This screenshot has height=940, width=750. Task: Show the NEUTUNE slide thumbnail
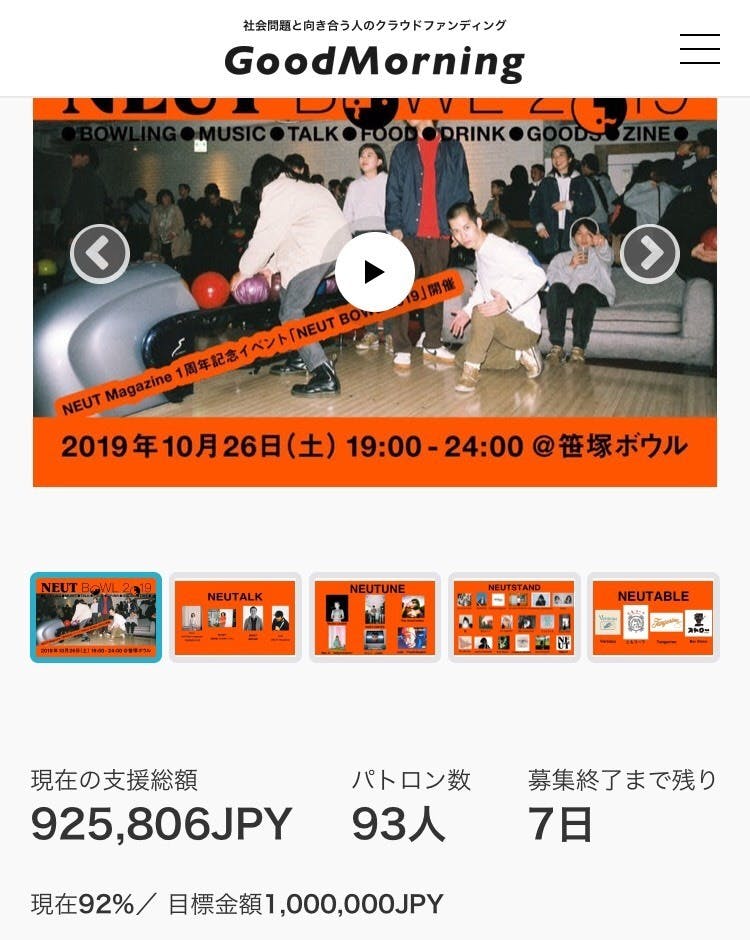click(x=375, y=617)
